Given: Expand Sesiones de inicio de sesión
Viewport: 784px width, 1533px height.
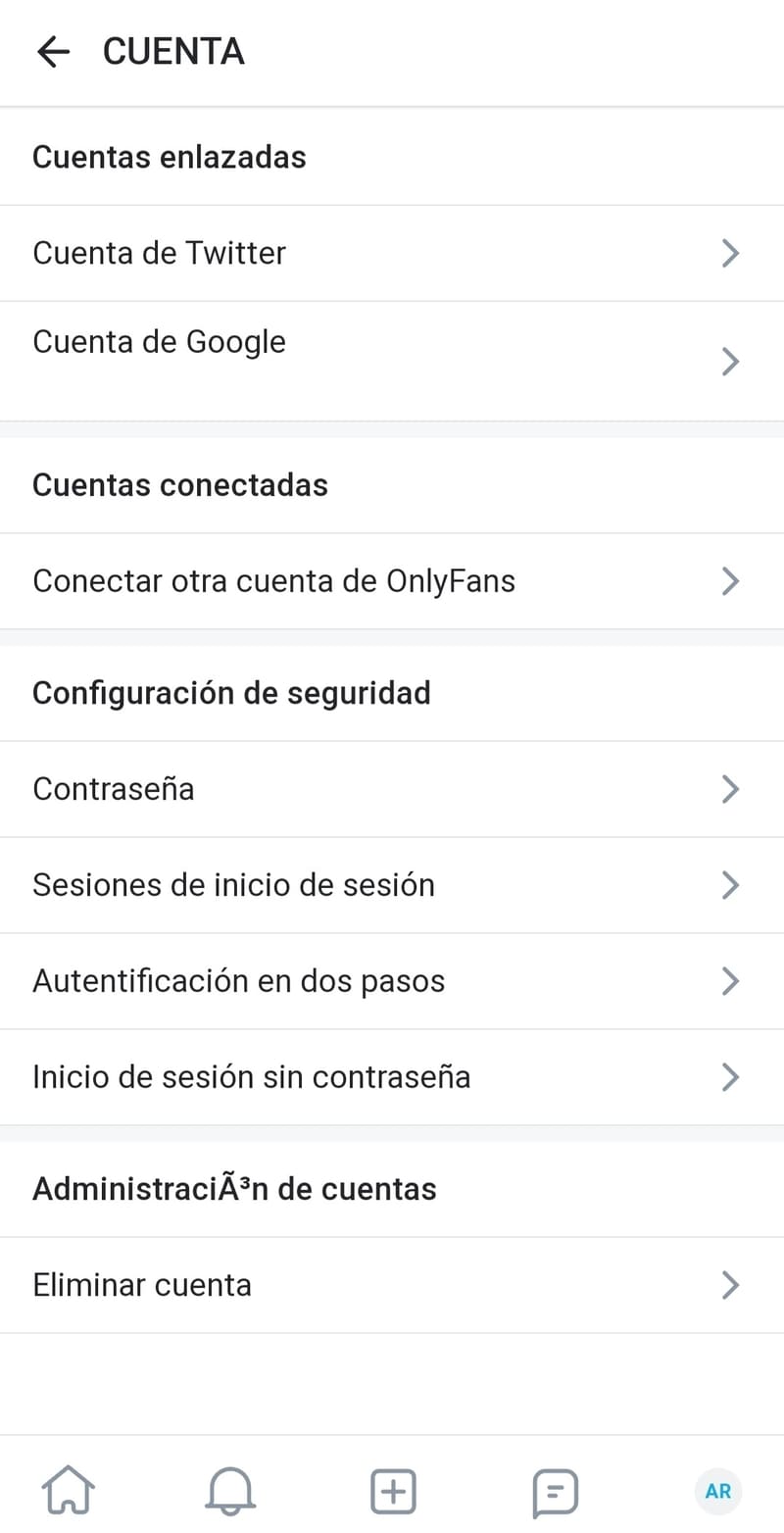Looking at the screenshot, I should click(730, 884).
